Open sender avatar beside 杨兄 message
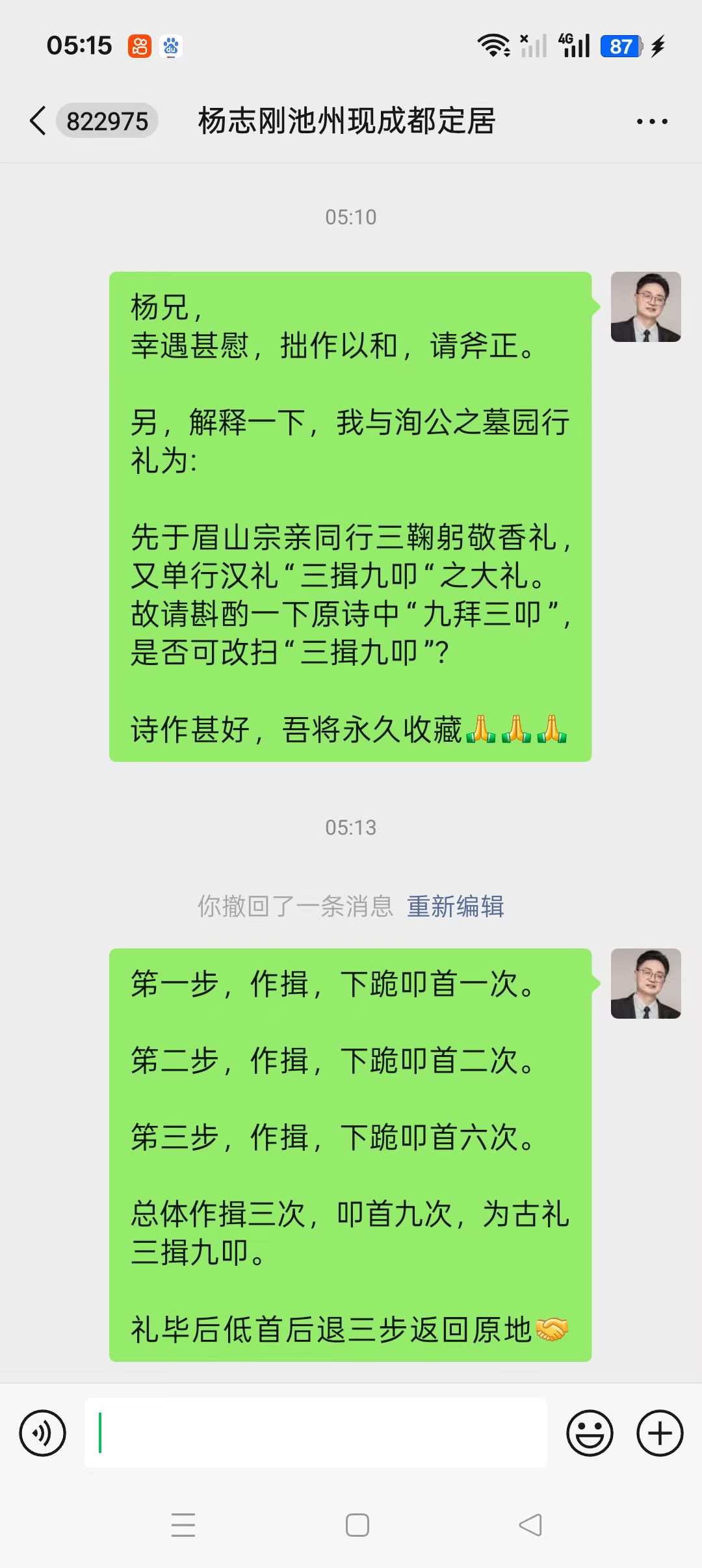 pos(645,307)
